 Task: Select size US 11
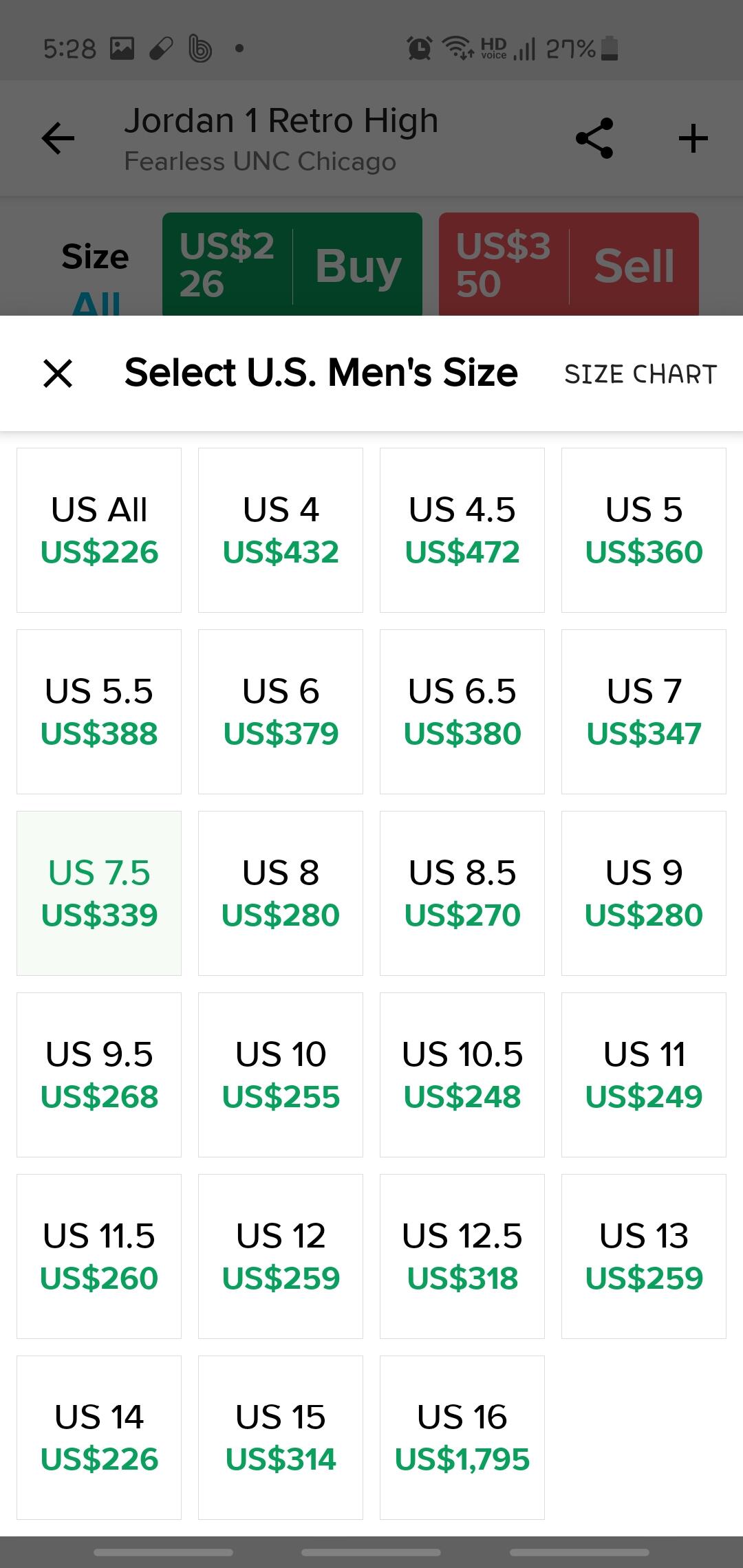644,1075
